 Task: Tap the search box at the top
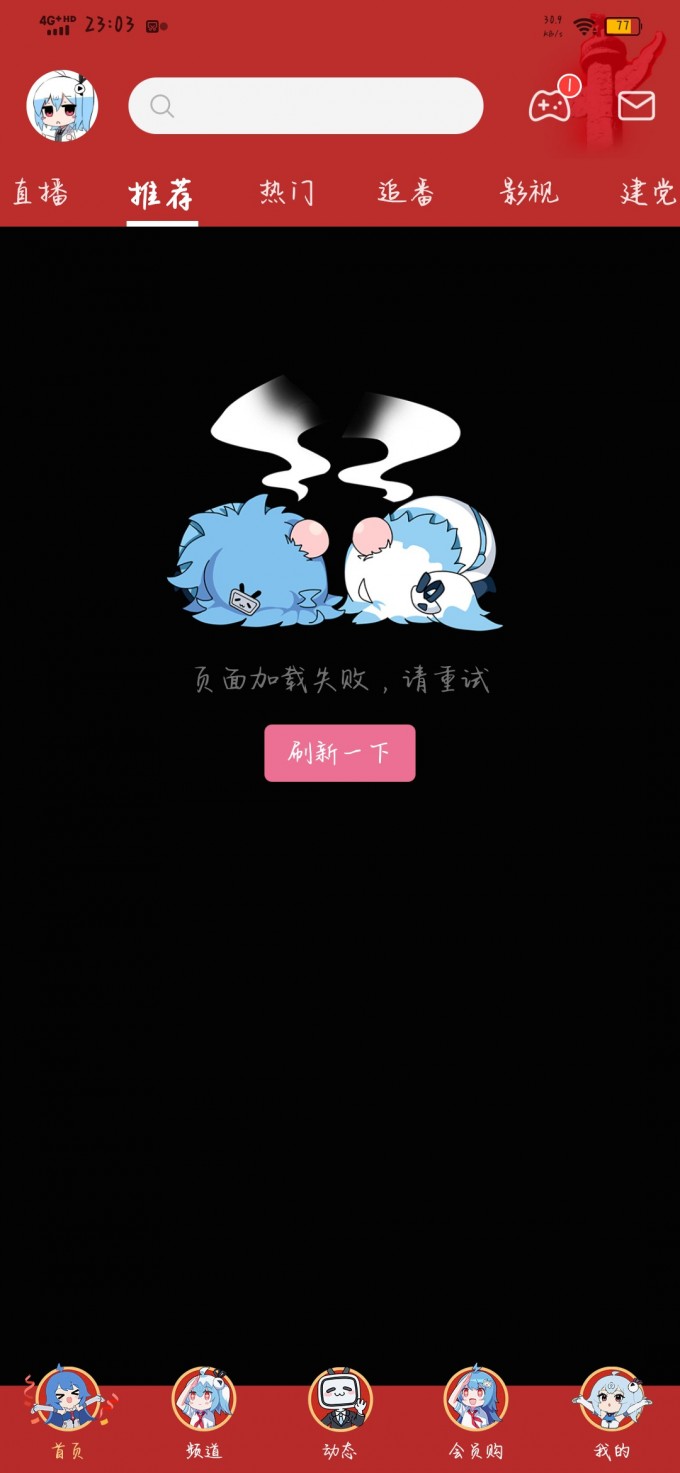(x=305, y=106)
